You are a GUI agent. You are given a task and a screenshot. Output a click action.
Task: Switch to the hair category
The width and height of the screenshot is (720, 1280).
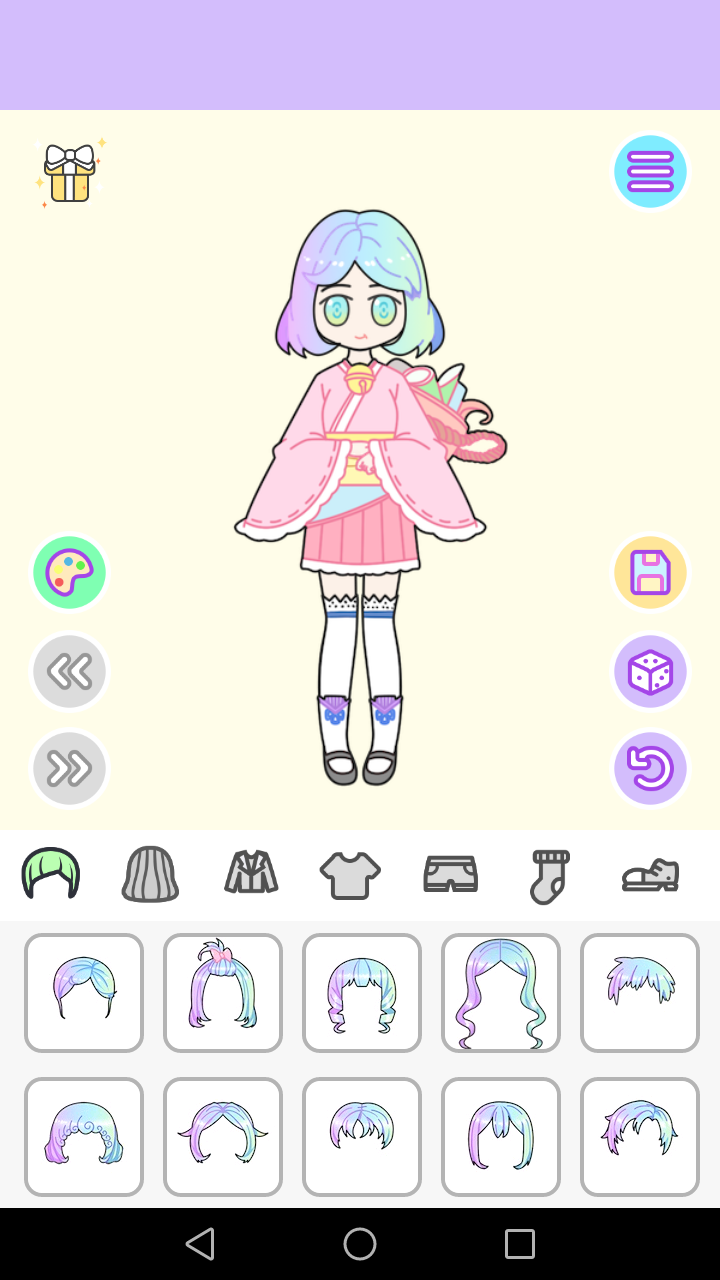pyautogui.click(x=50, y=873)
